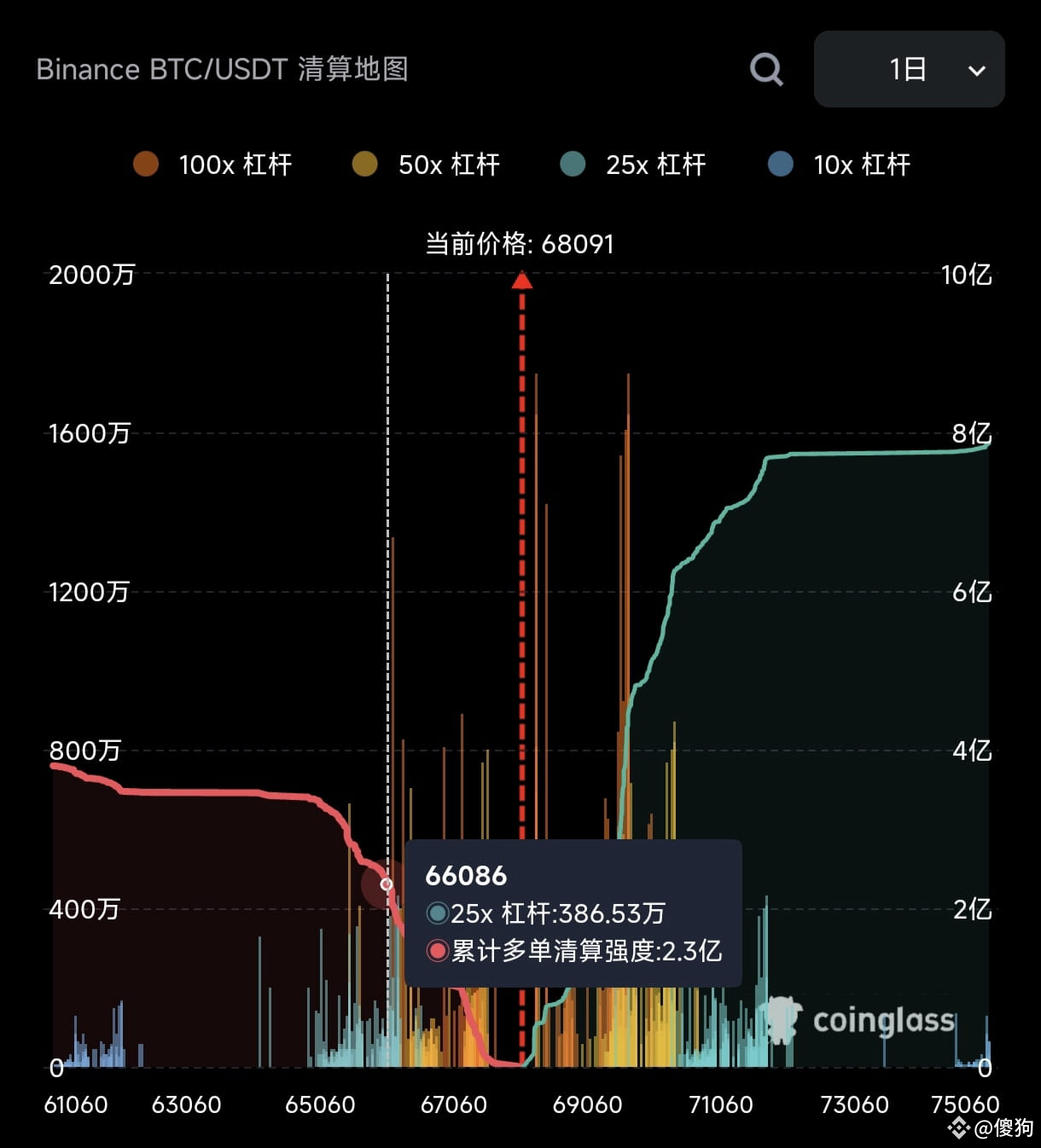Image resolution: width=1041 pixels, height=1148 pixels.
Task: Click the search magnifier icon
Action: (x=765, y=70)
